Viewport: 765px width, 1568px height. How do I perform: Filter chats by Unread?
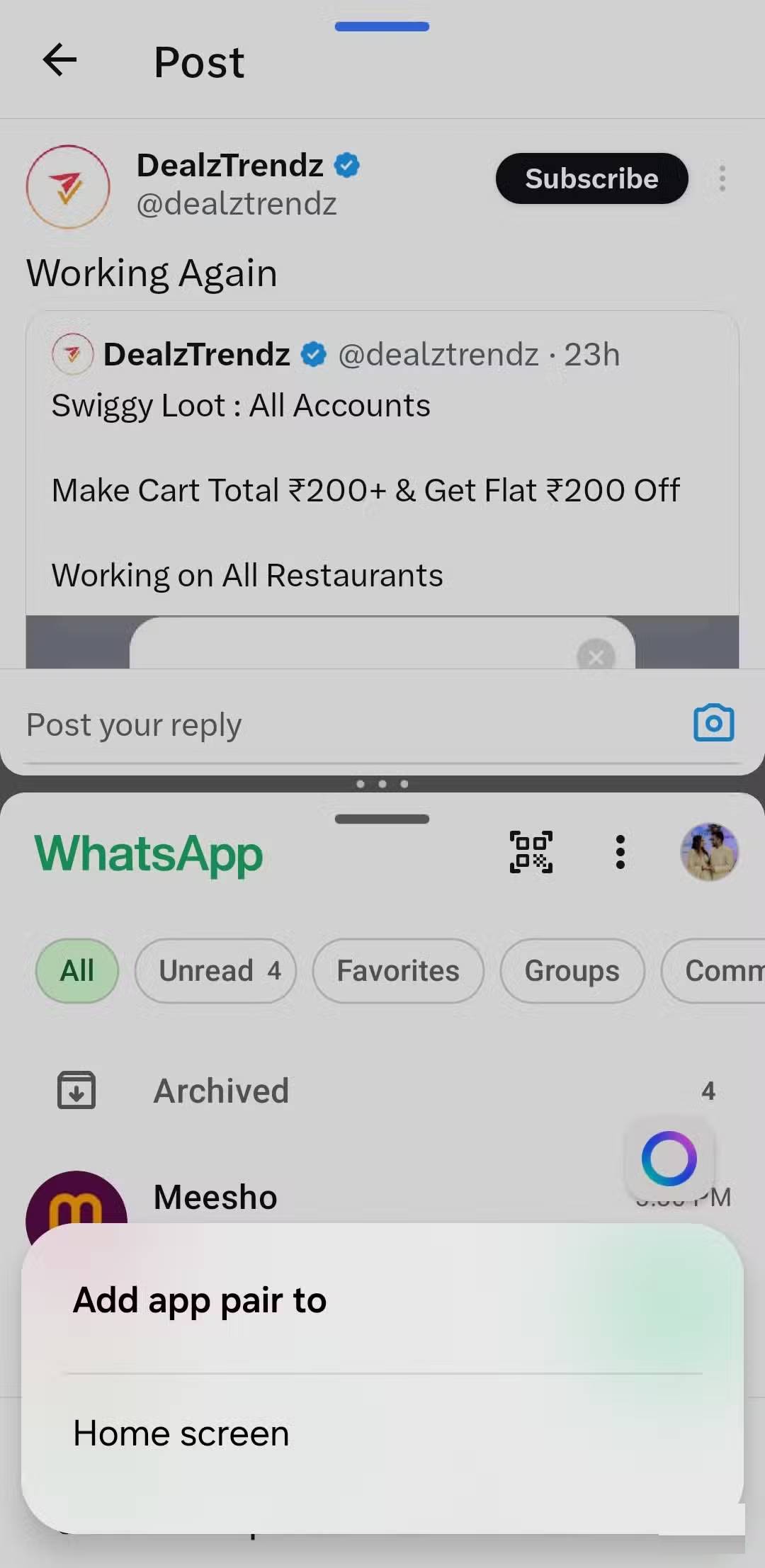[215, 971]
